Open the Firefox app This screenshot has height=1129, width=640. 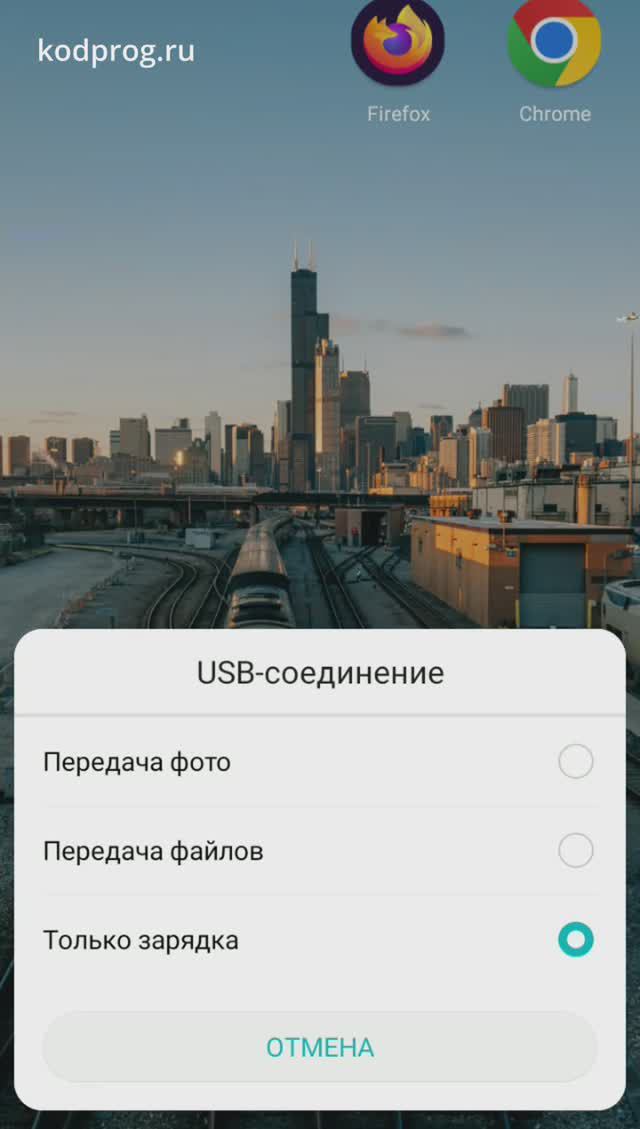pyautogui.click(x=398, y=45)
